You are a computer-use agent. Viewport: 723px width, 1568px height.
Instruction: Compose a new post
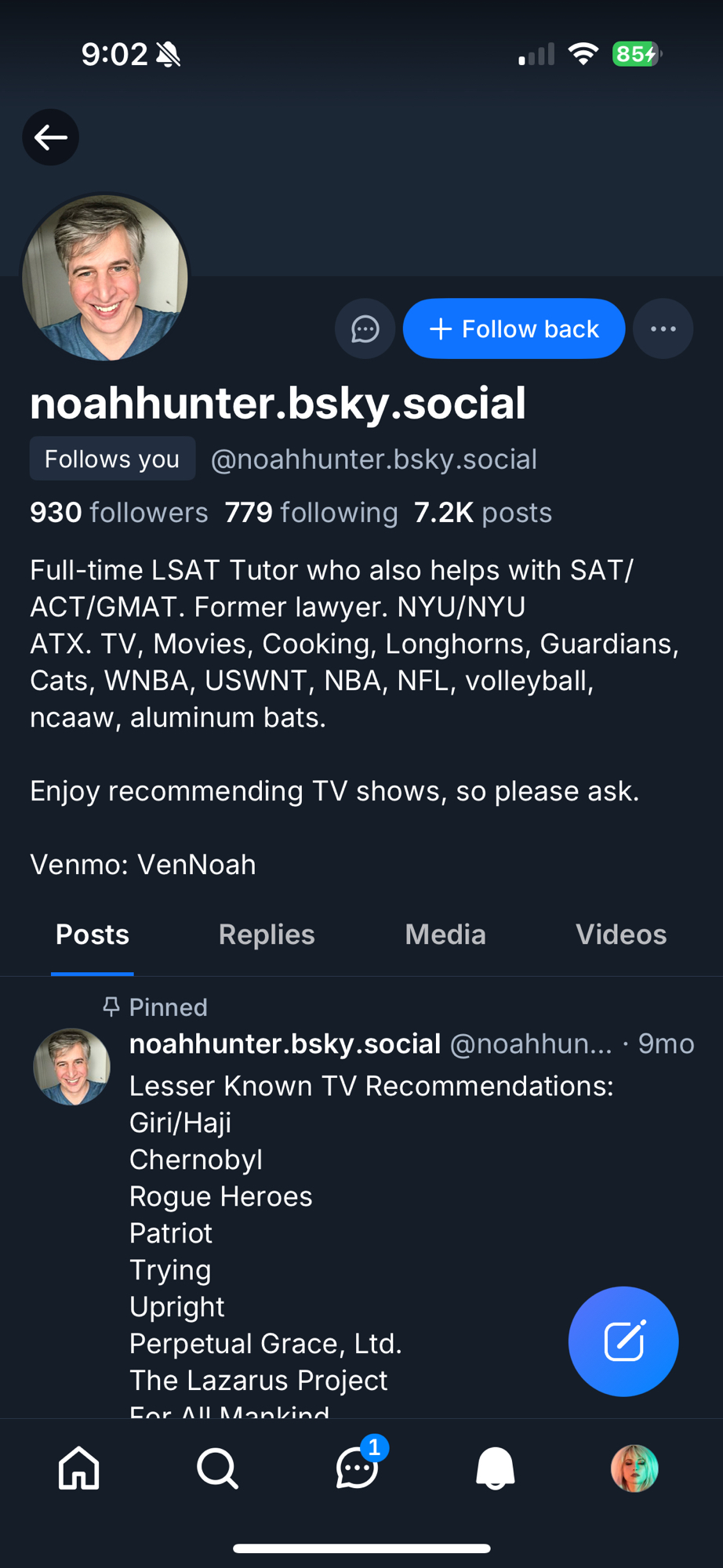[623, 1341]
